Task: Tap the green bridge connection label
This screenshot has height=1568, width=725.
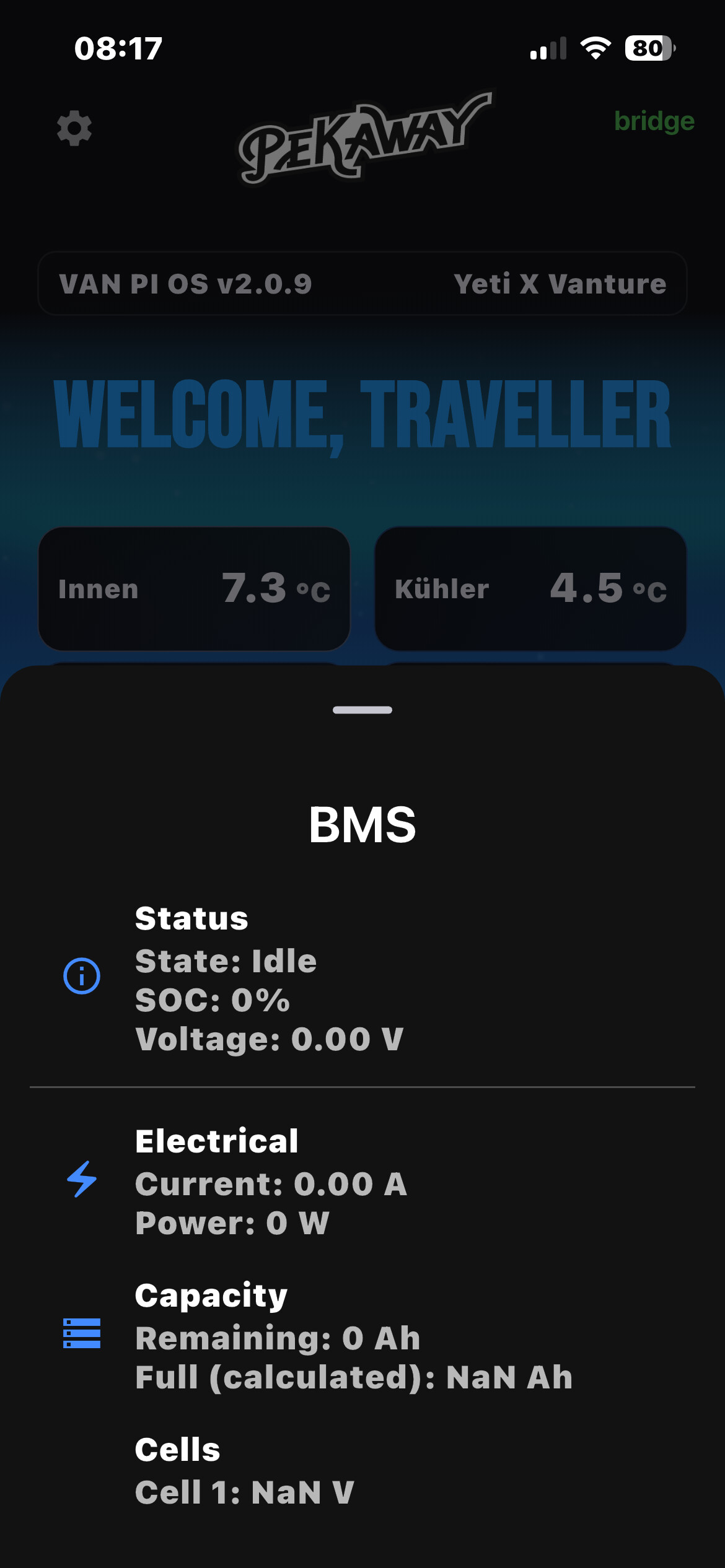Action: pos(654,121)
